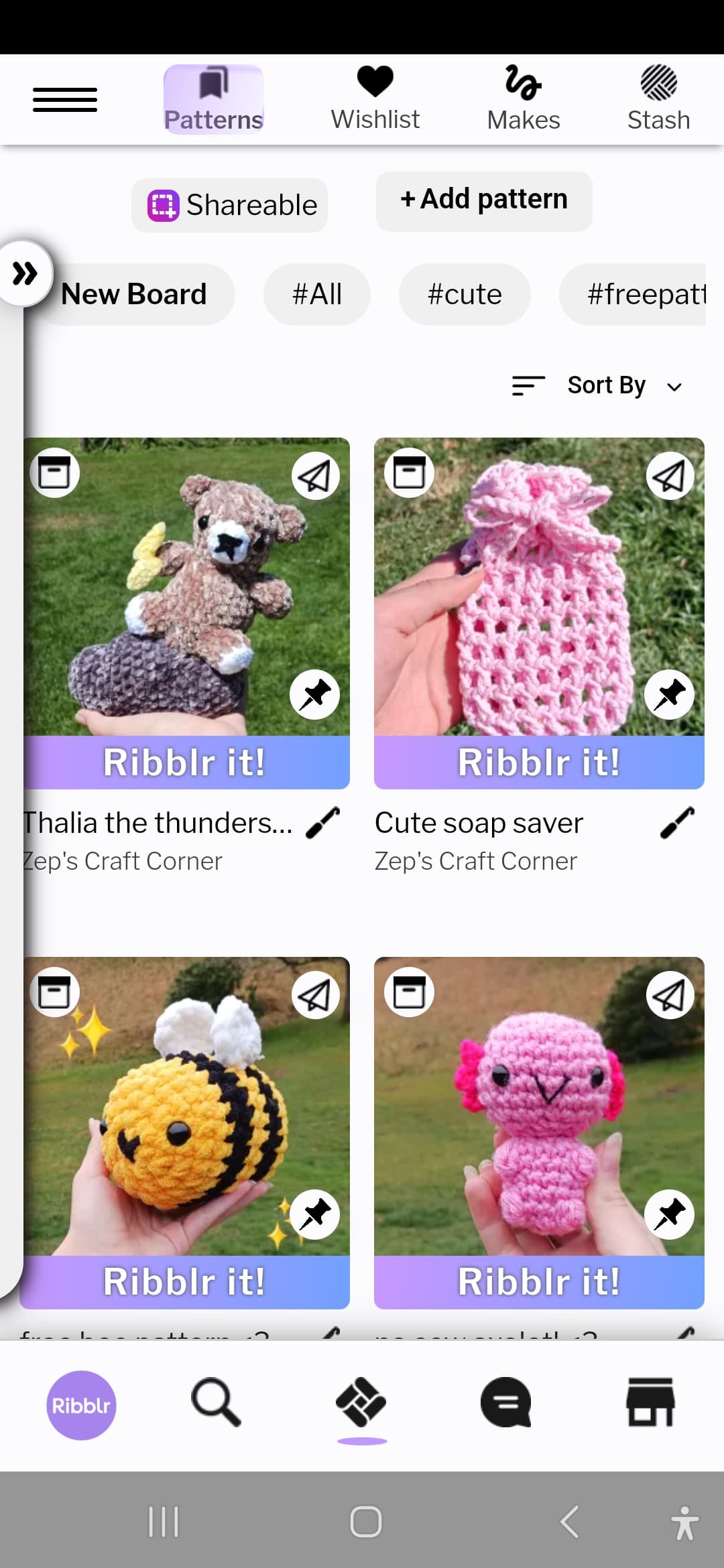Open the search tab in bottom bar
Screen dimensions: 724x1568
tap(216, 1402)
